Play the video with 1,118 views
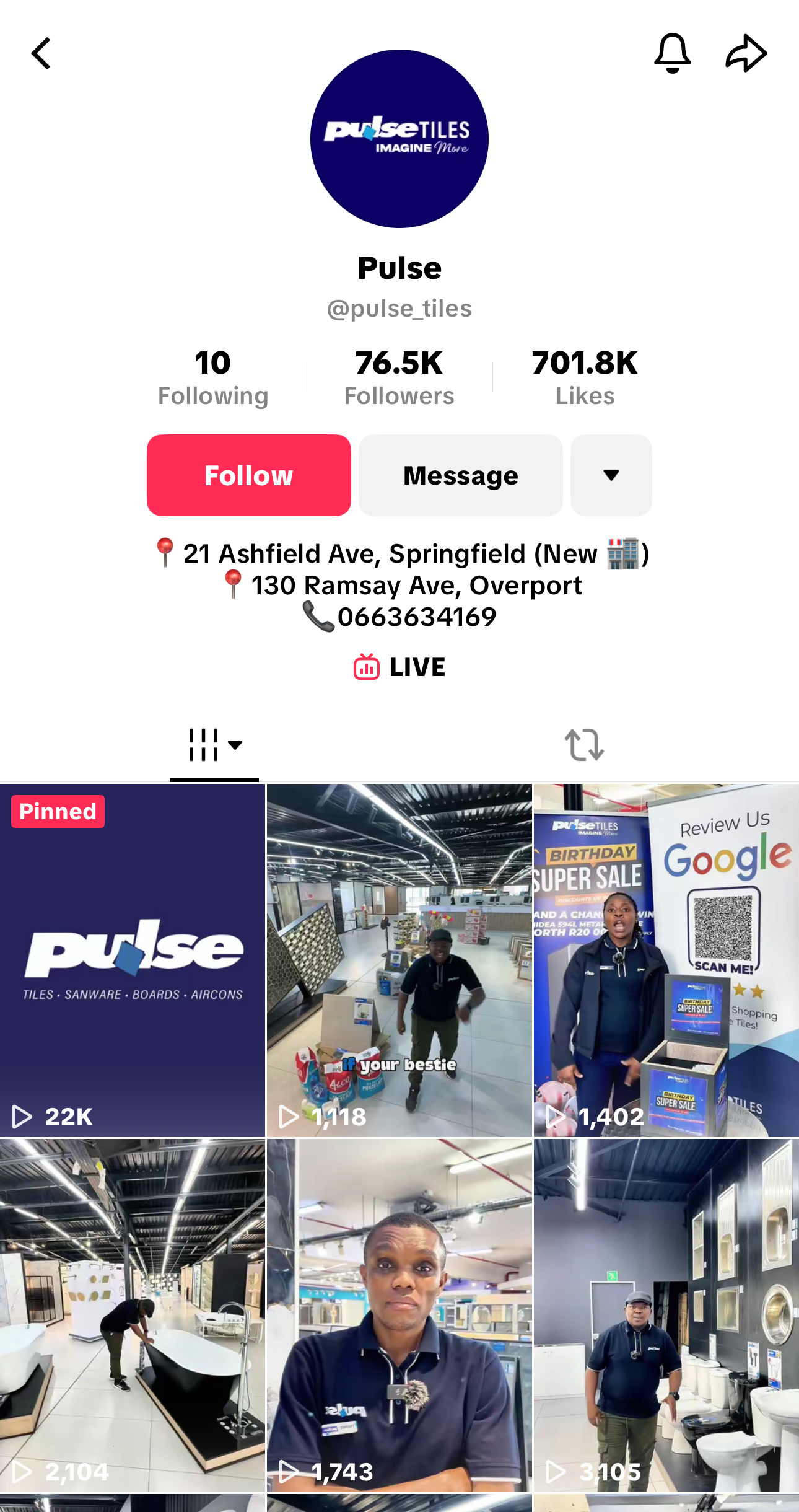The width and height of the screenshot is (799, 1512). [399, 960]
